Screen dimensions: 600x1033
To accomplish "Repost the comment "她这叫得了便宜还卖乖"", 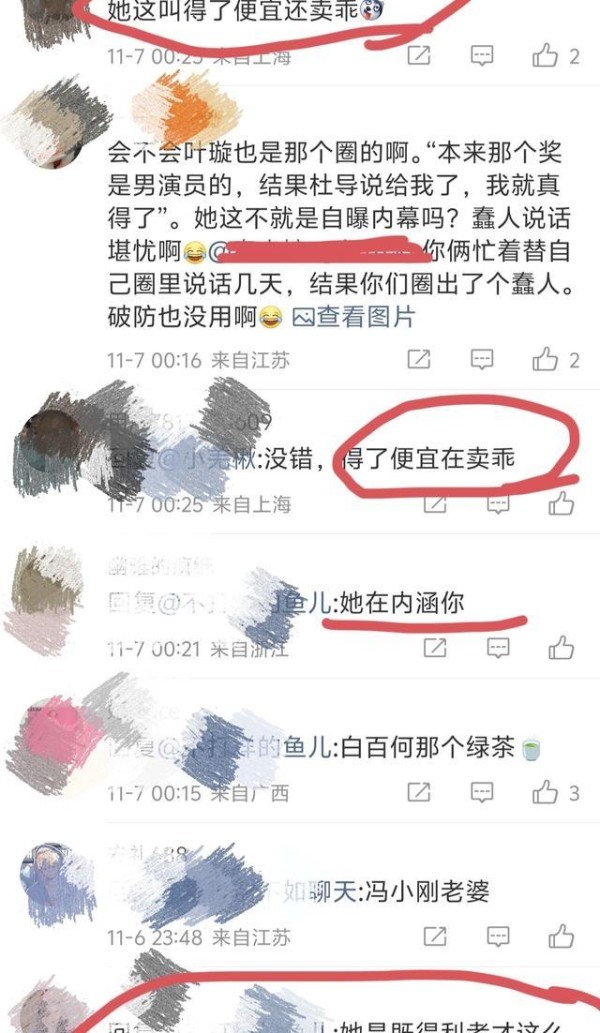I will pos(419,55).
